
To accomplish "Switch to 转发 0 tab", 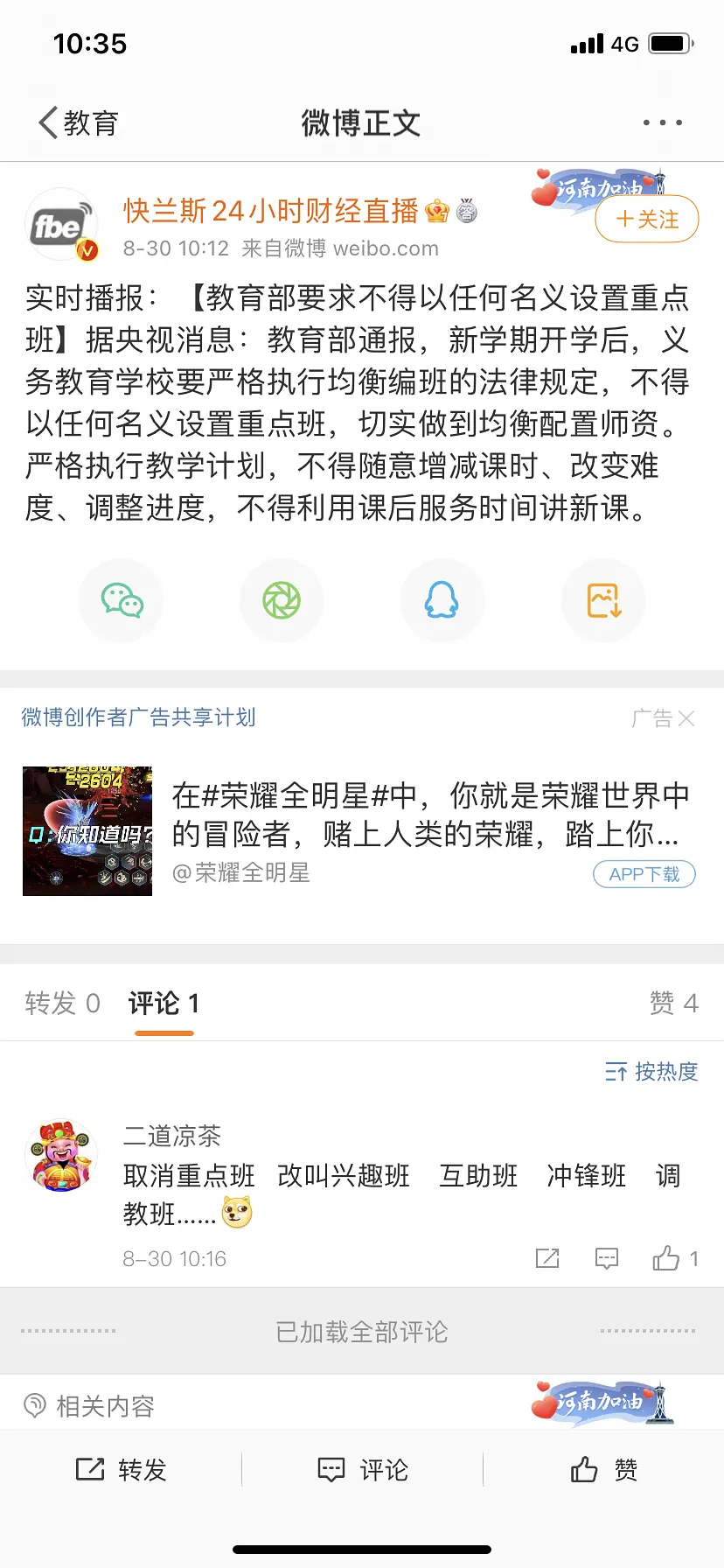I will (62, 1003).
